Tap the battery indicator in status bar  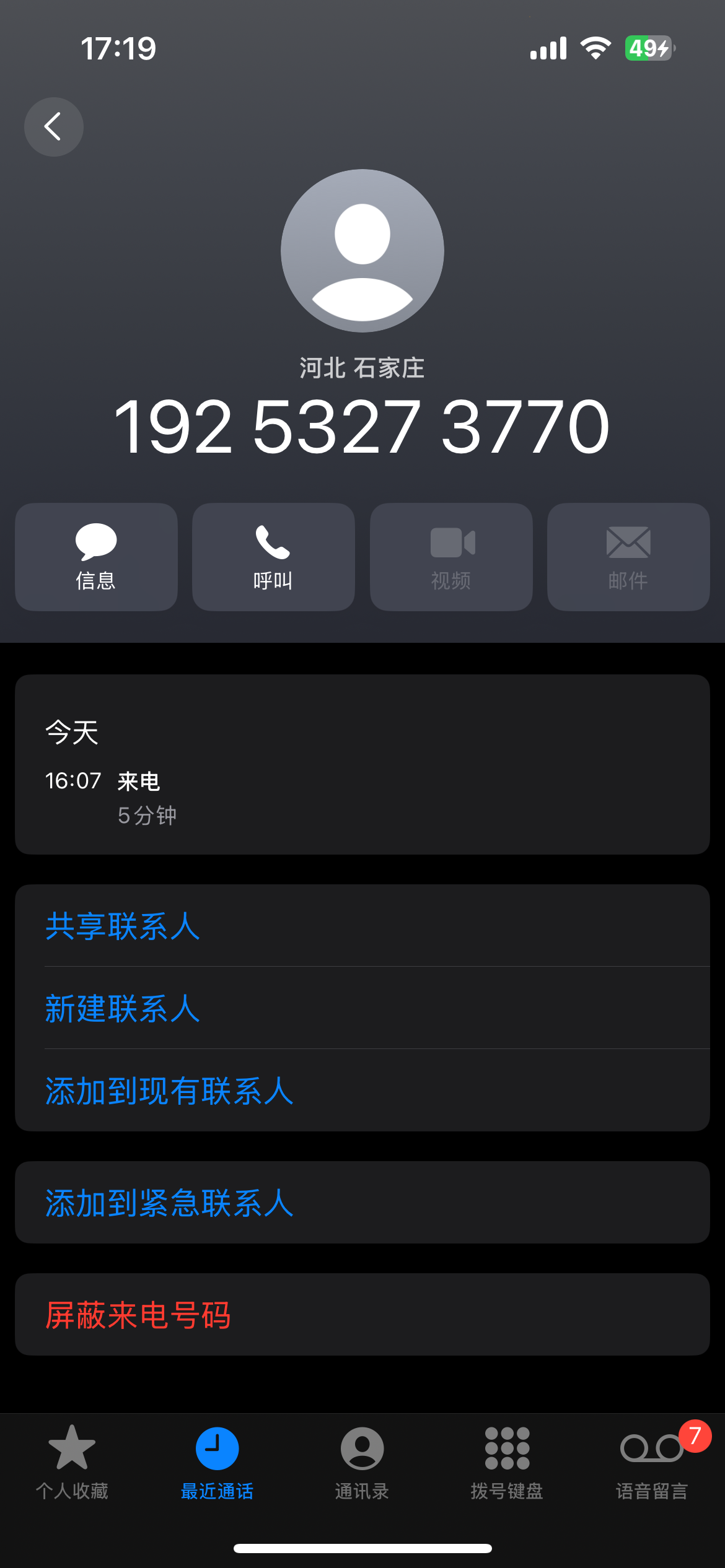point(648,47)
